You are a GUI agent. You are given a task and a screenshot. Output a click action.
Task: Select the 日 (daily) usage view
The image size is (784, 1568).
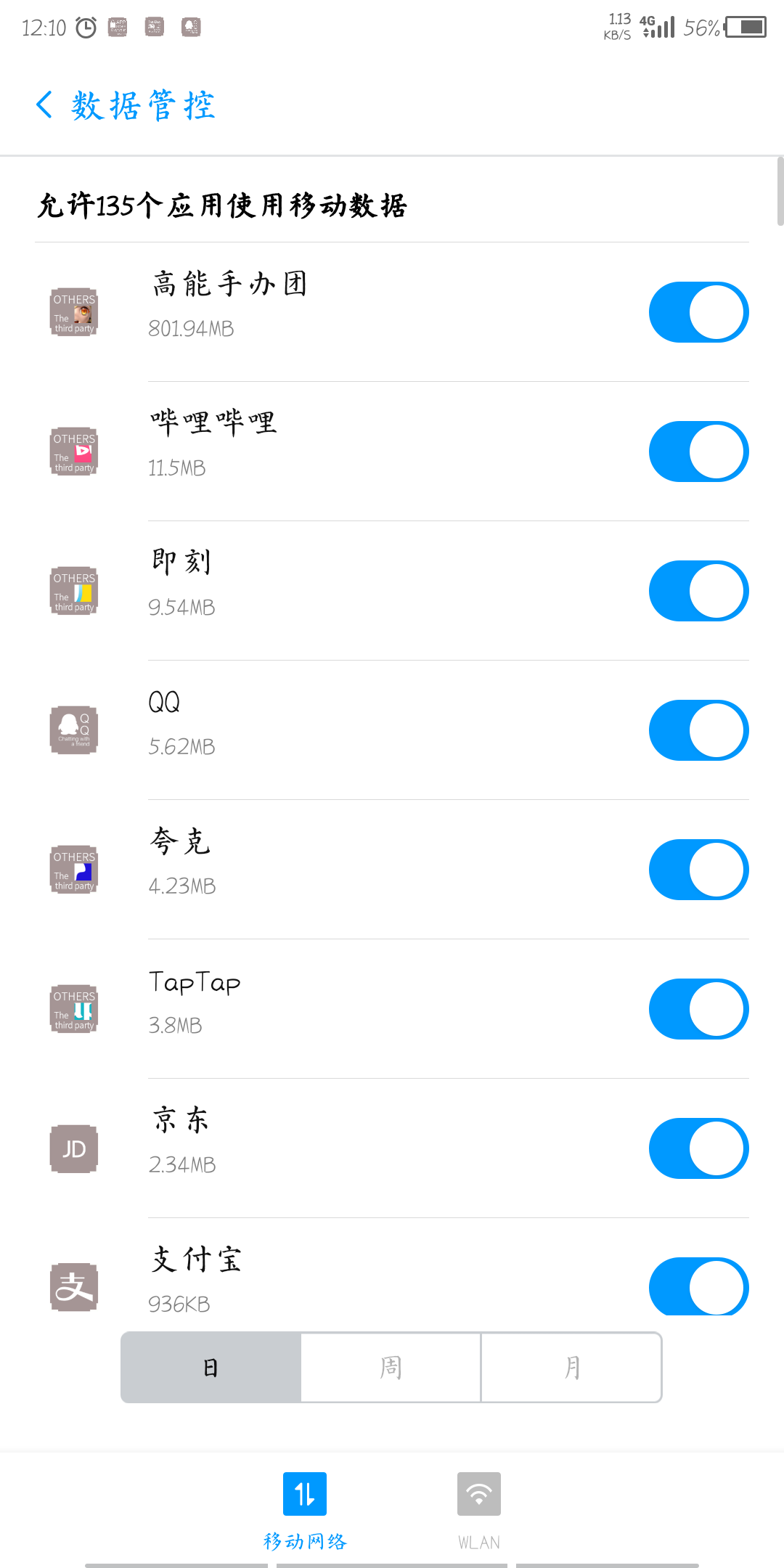(x=211, y=1368)
